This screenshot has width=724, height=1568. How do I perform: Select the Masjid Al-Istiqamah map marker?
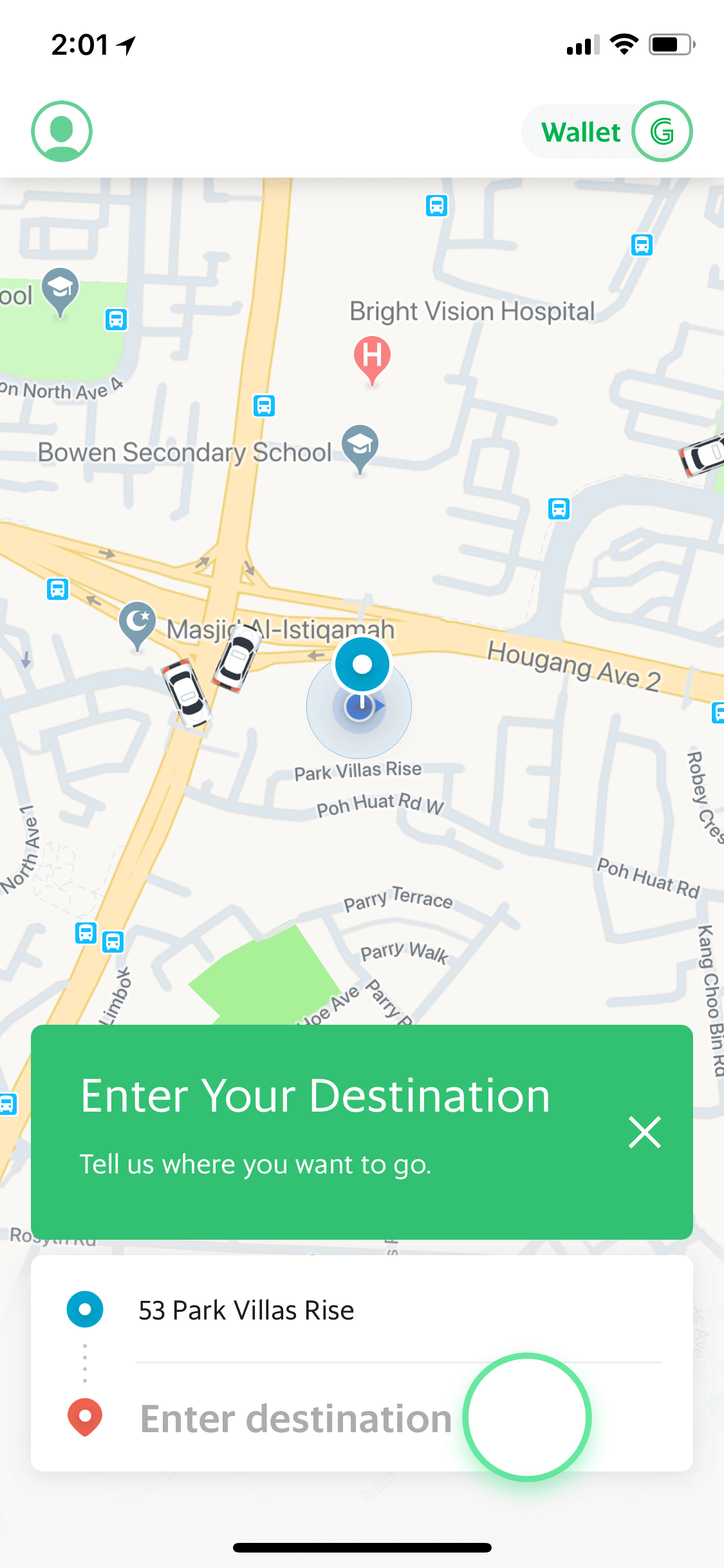138,626
